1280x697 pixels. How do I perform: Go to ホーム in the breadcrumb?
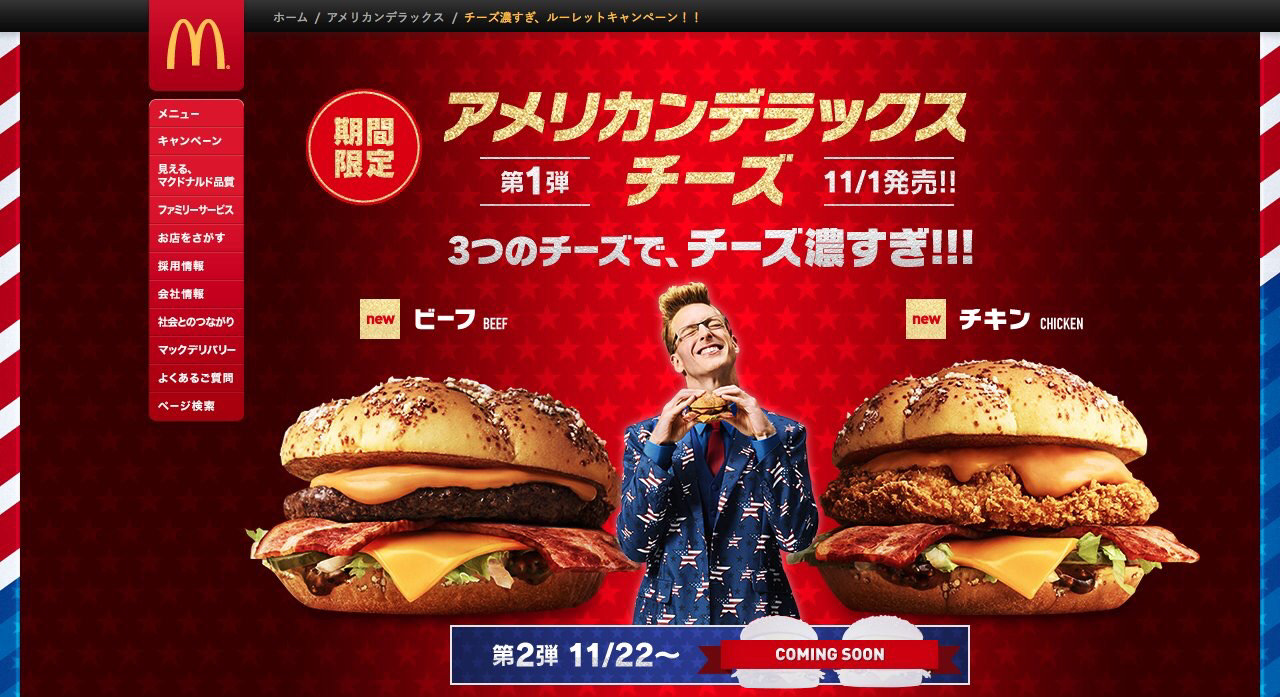pos(290,18)
